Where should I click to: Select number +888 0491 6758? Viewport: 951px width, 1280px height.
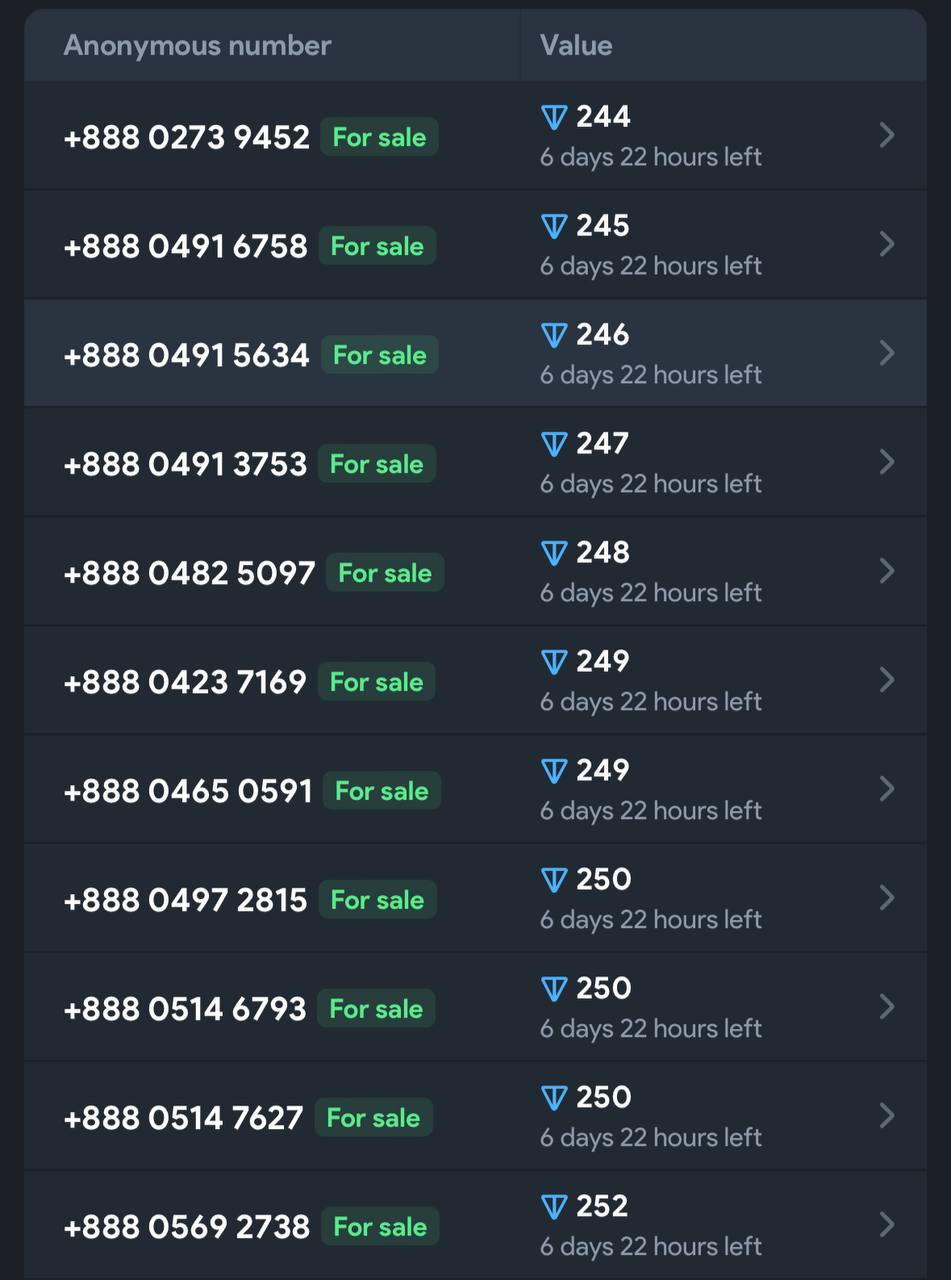click(x=475, y=245)
